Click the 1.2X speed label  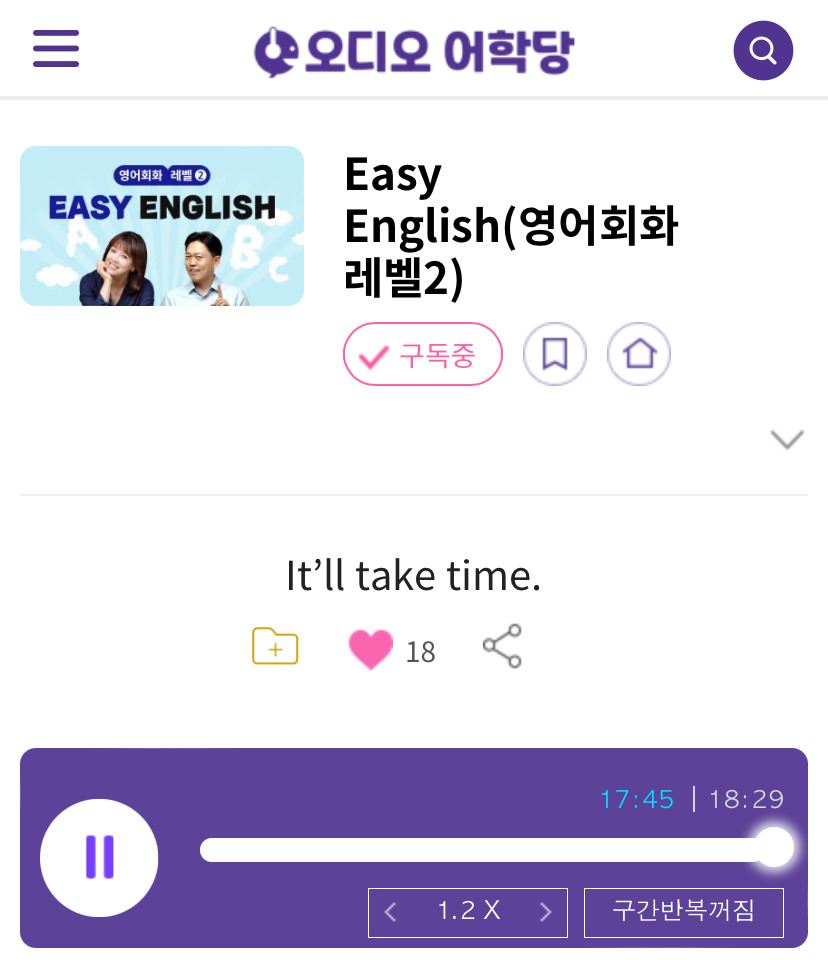click(467, 912)
